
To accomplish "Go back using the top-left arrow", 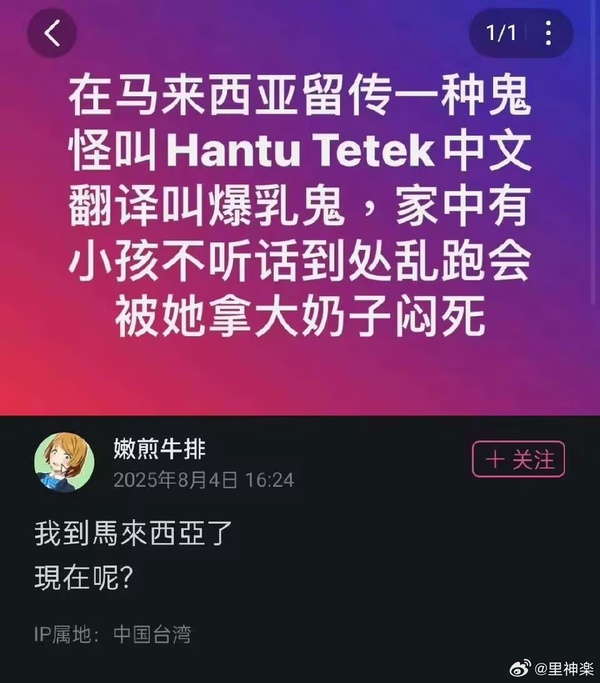I will (x=53, y=34).
